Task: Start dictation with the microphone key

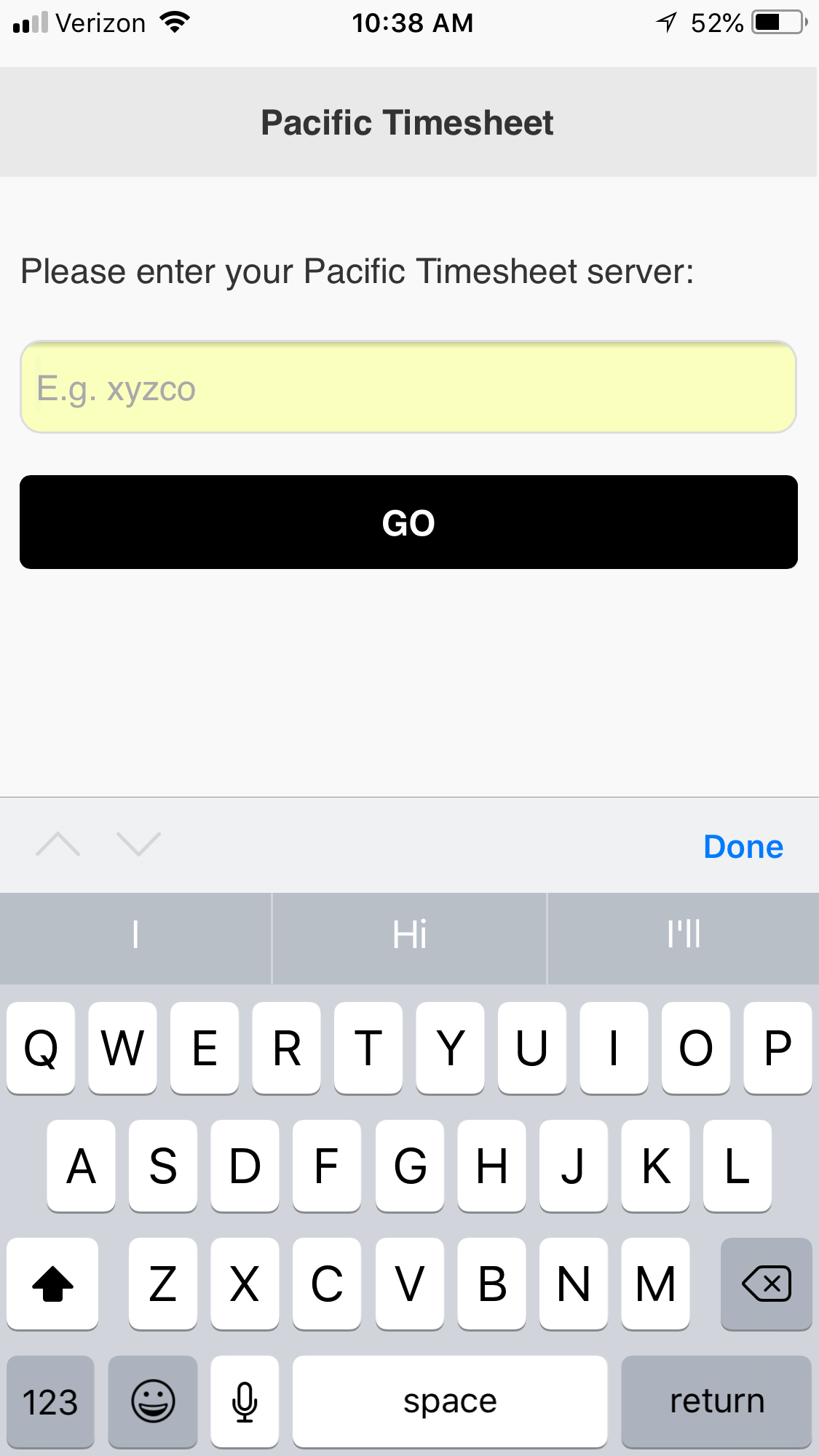Action: point(245,1401)
